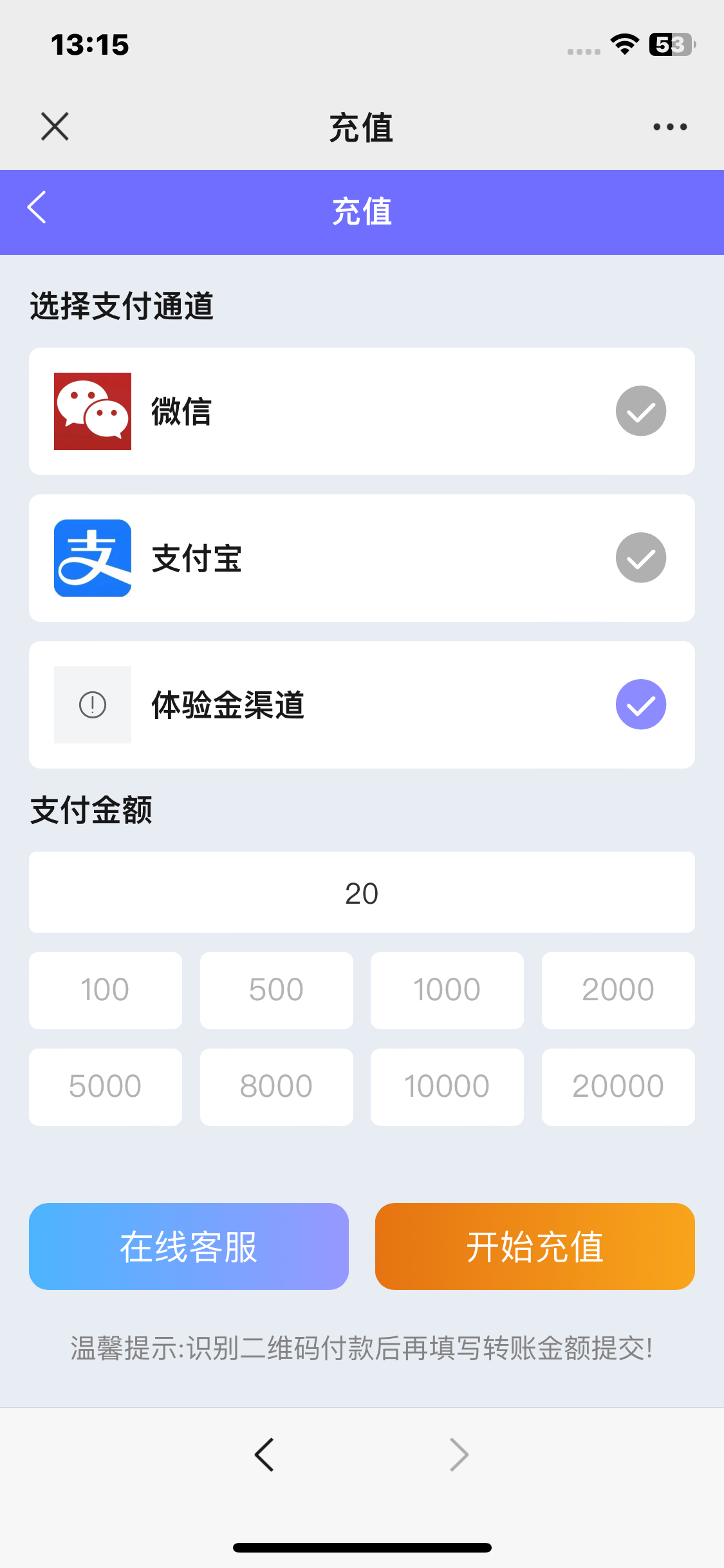Click the left navigation arrow at bottom

tap(265, 1453)
